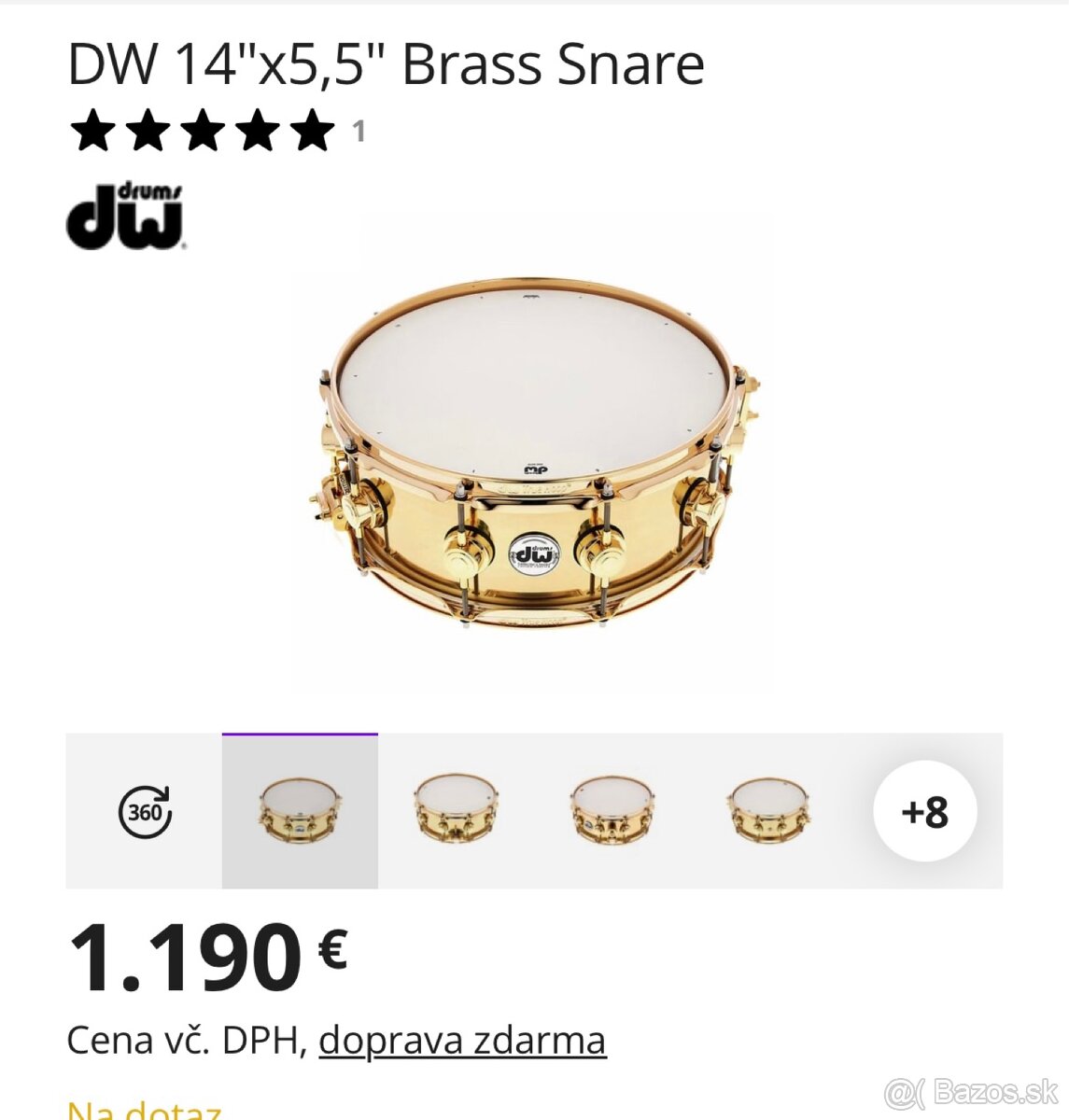Open the doprava zdarma link
This screenshot has width=1069, height=1120.
click(x=462, y=1040)
